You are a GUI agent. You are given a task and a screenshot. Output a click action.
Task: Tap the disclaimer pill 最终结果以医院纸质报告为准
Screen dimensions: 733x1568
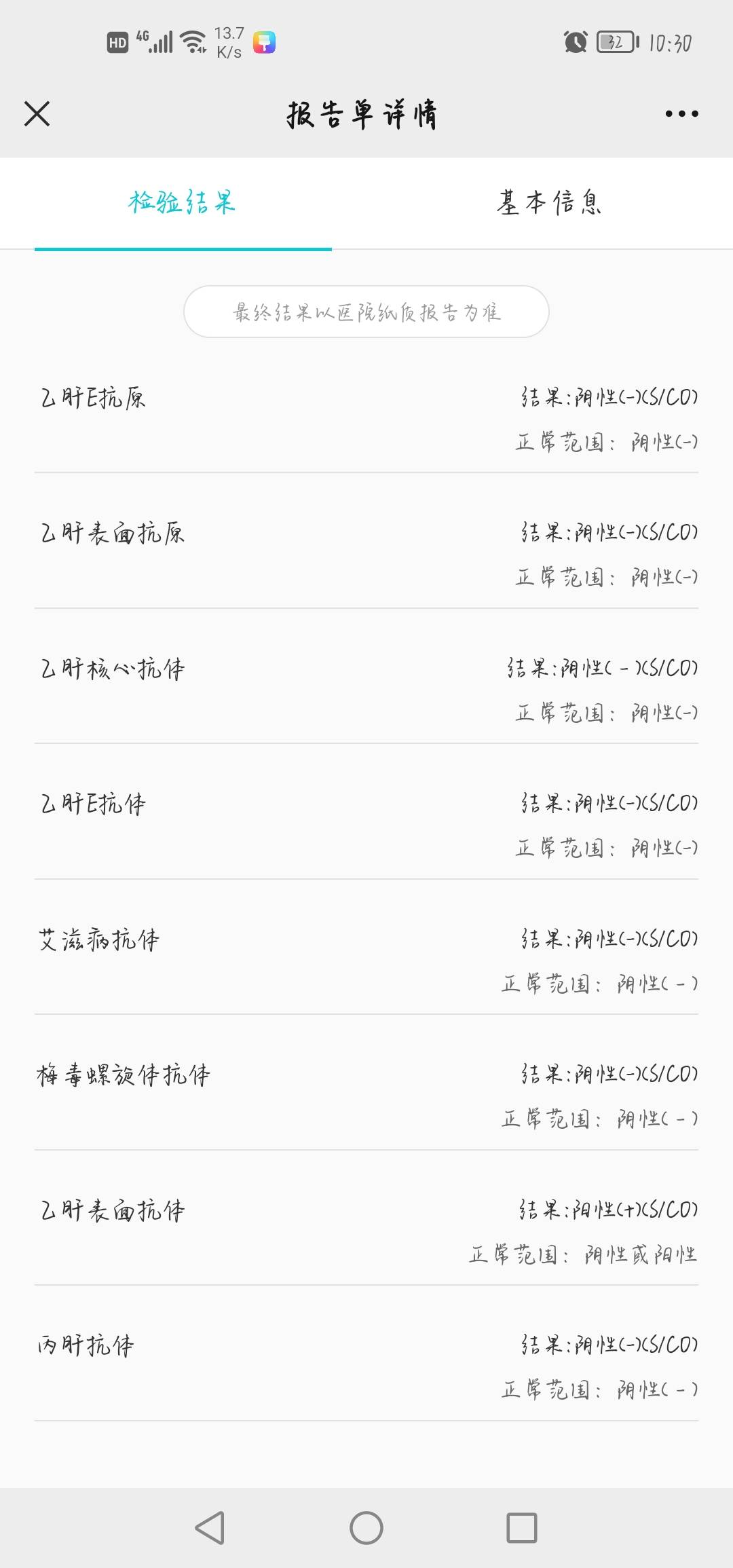tap(366, 313)
